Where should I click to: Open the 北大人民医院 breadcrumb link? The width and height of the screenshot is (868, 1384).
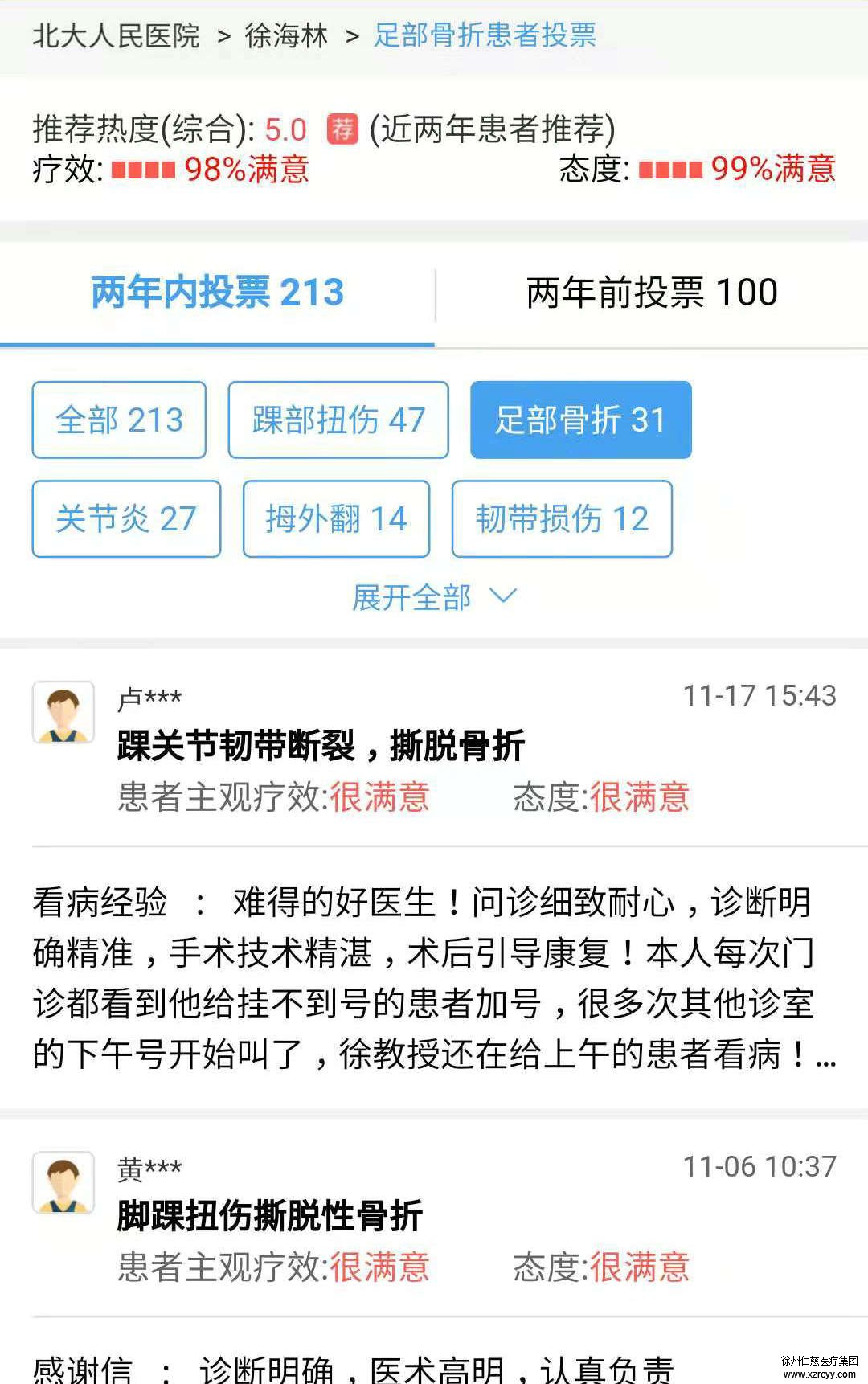116,35
